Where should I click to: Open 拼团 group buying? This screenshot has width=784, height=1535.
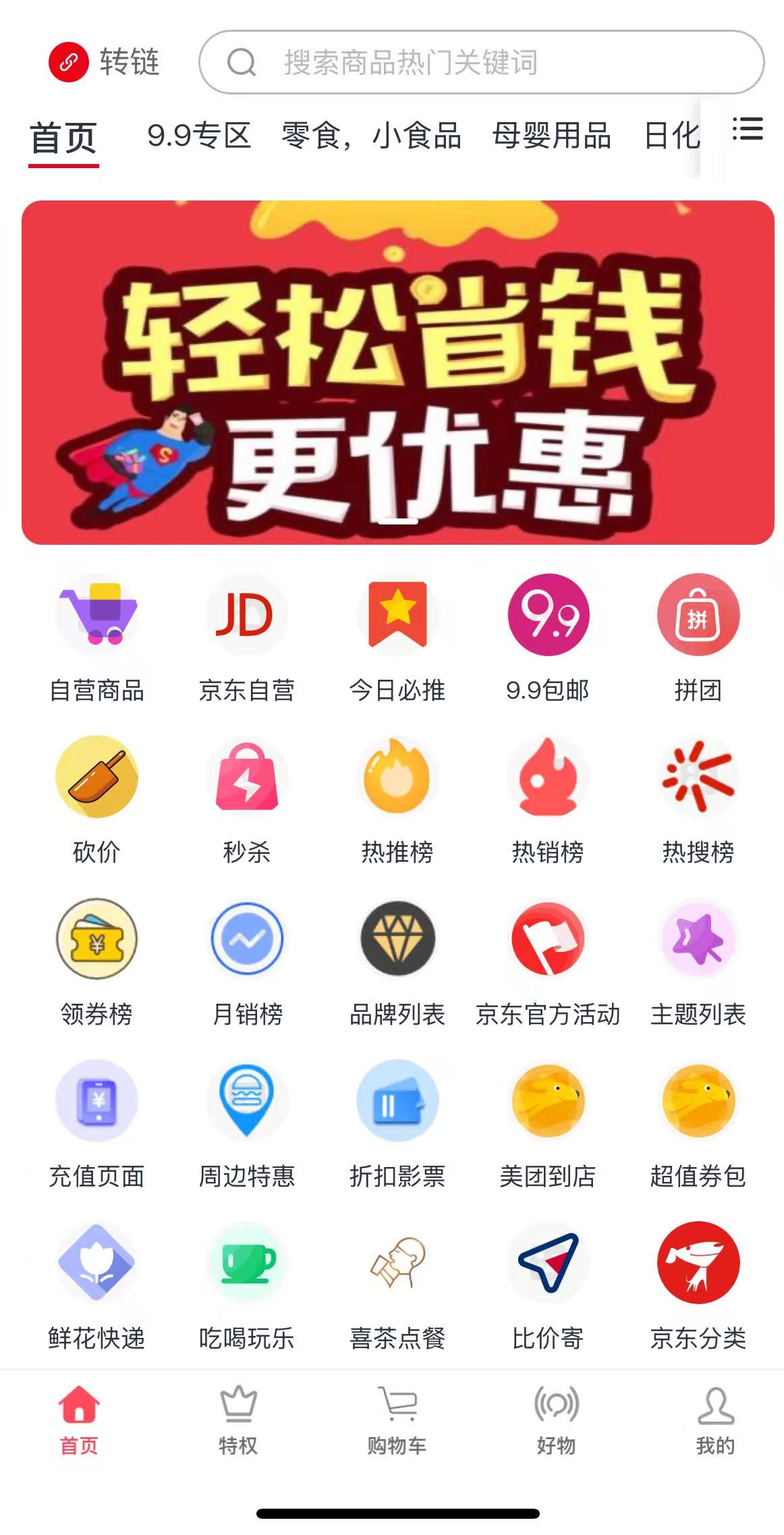point(698,638)
